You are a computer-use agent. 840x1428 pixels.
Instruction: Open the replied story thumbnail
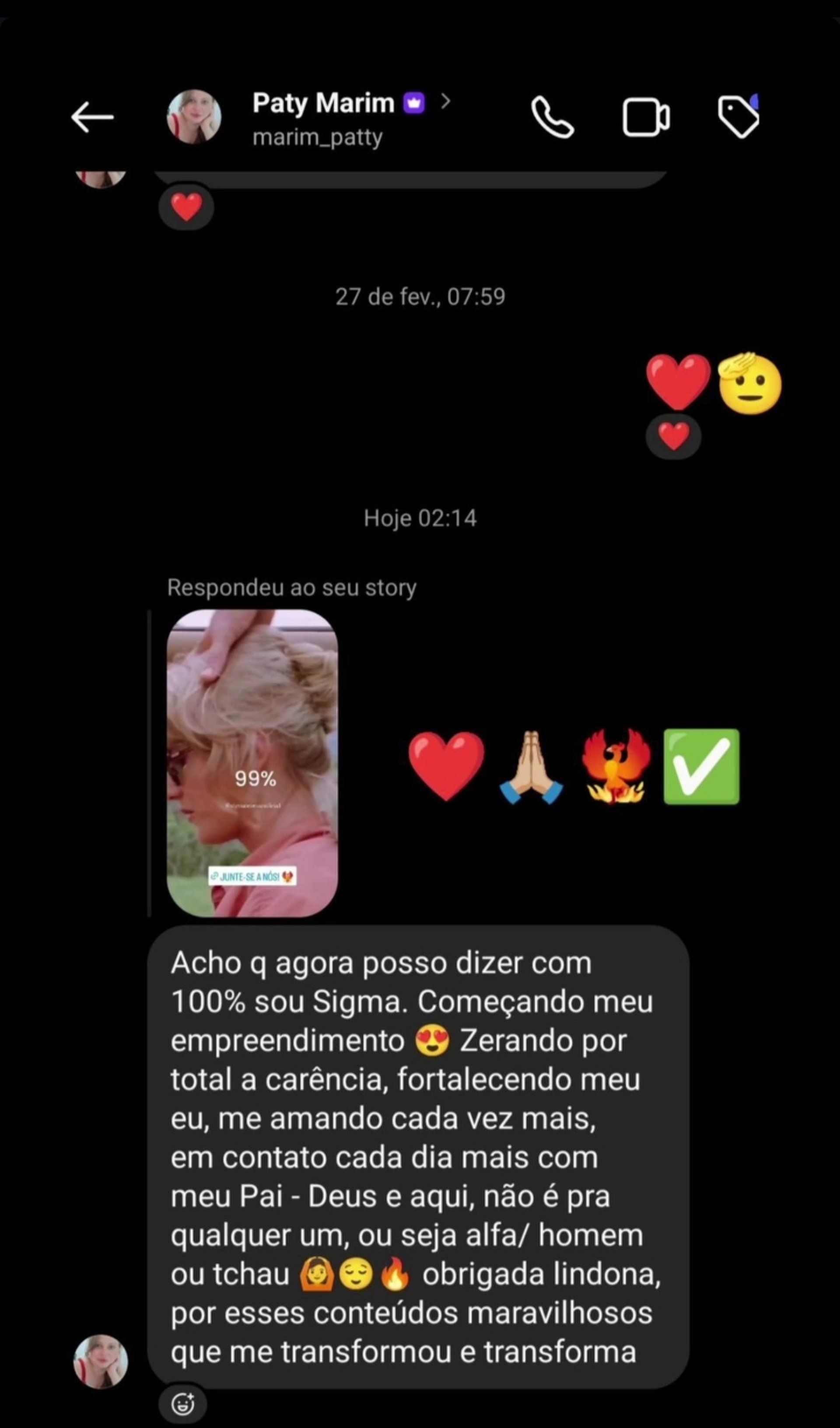[x=252, y=763]
